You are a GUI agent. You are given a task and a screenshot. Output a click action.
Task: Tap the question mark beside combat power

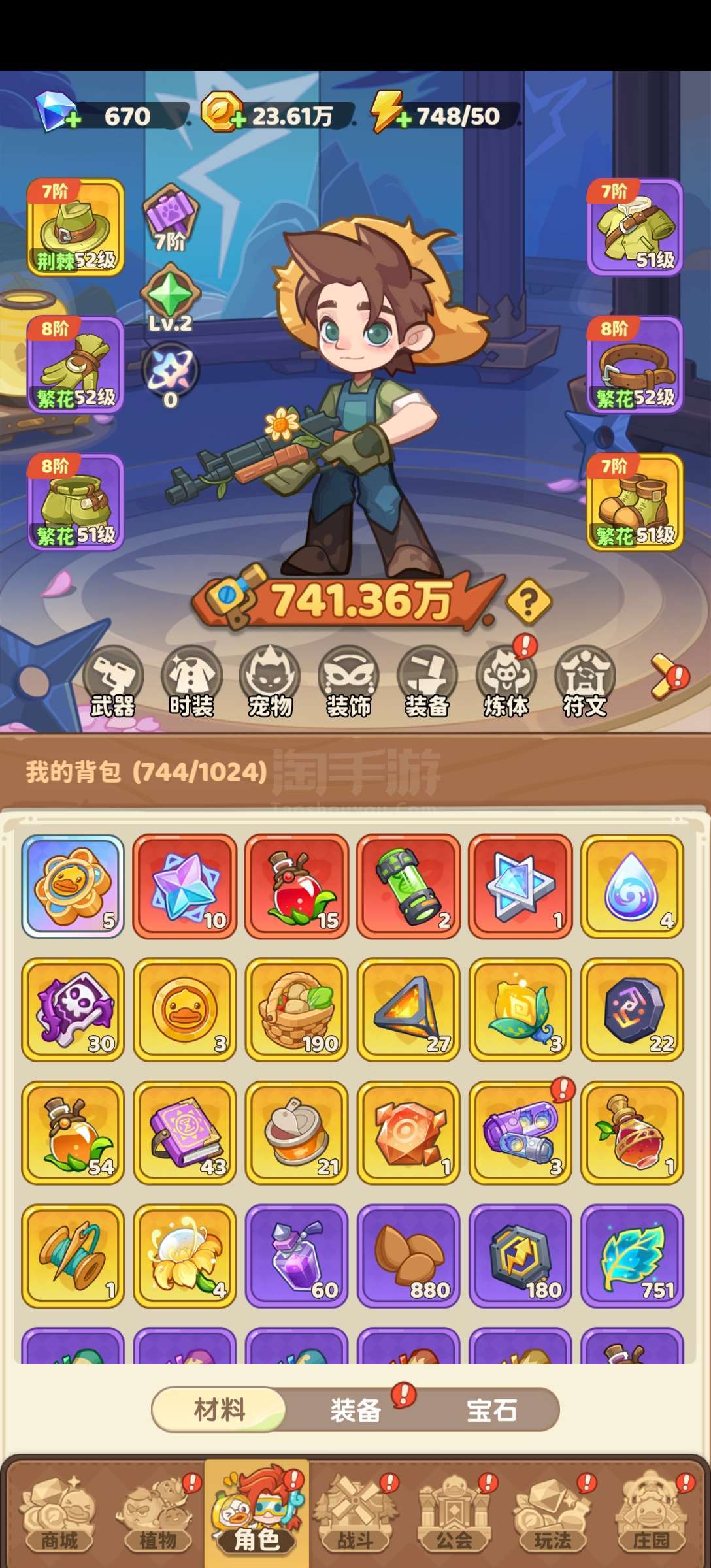529,601
